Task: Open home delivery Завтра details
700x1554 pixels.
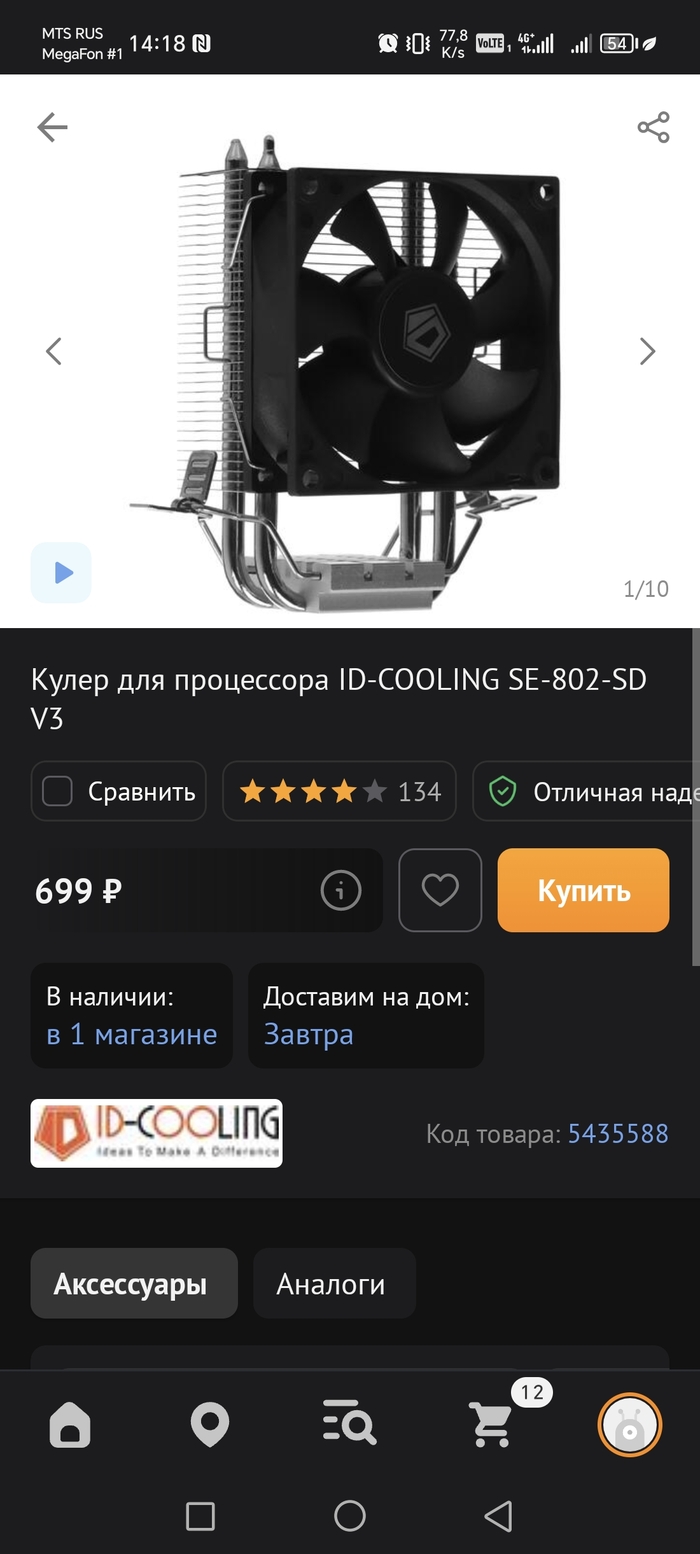Action: click(308, 1034)
